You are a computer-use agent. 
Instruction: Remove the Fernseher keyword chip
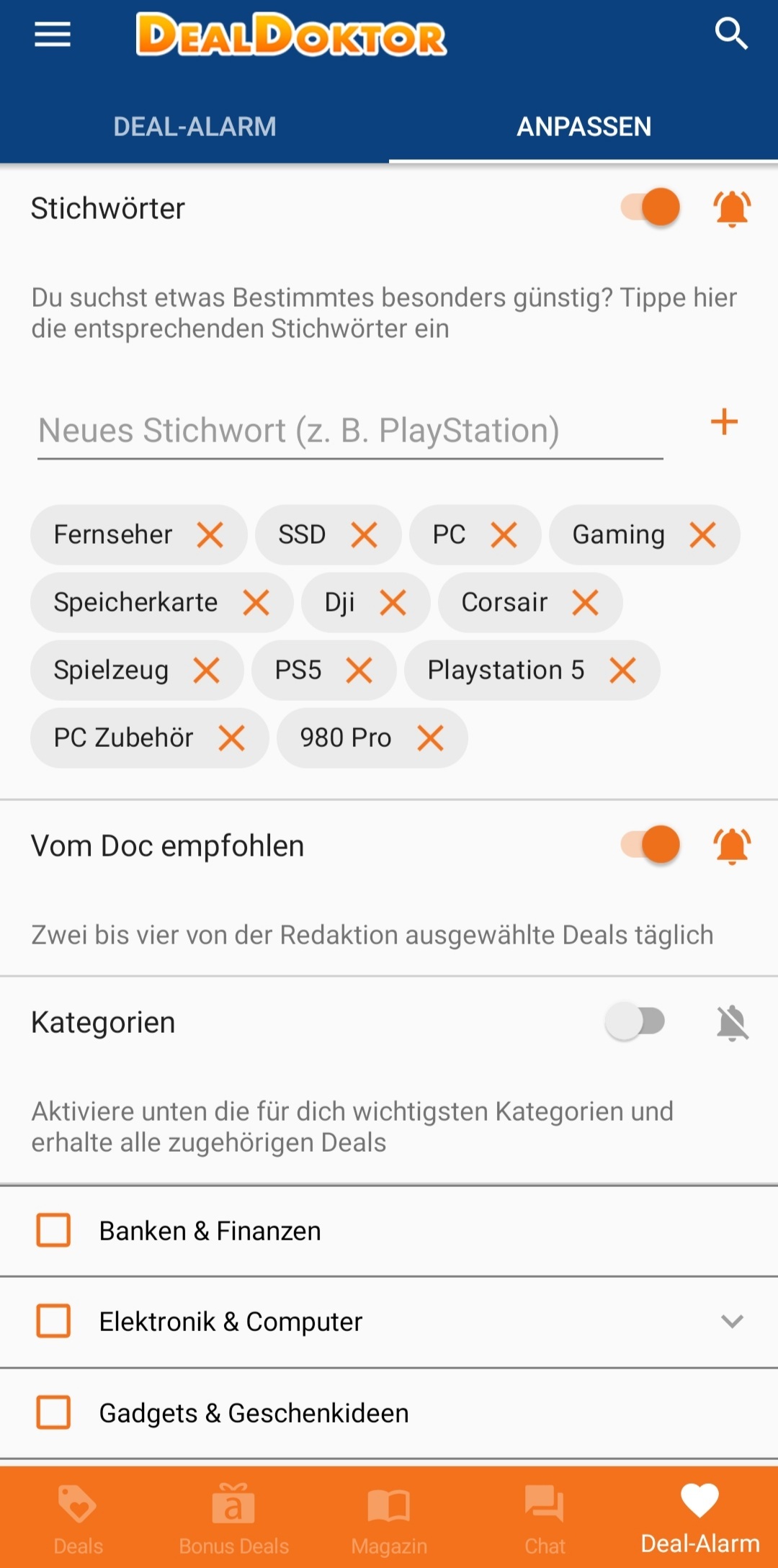(x=210, y=535)
